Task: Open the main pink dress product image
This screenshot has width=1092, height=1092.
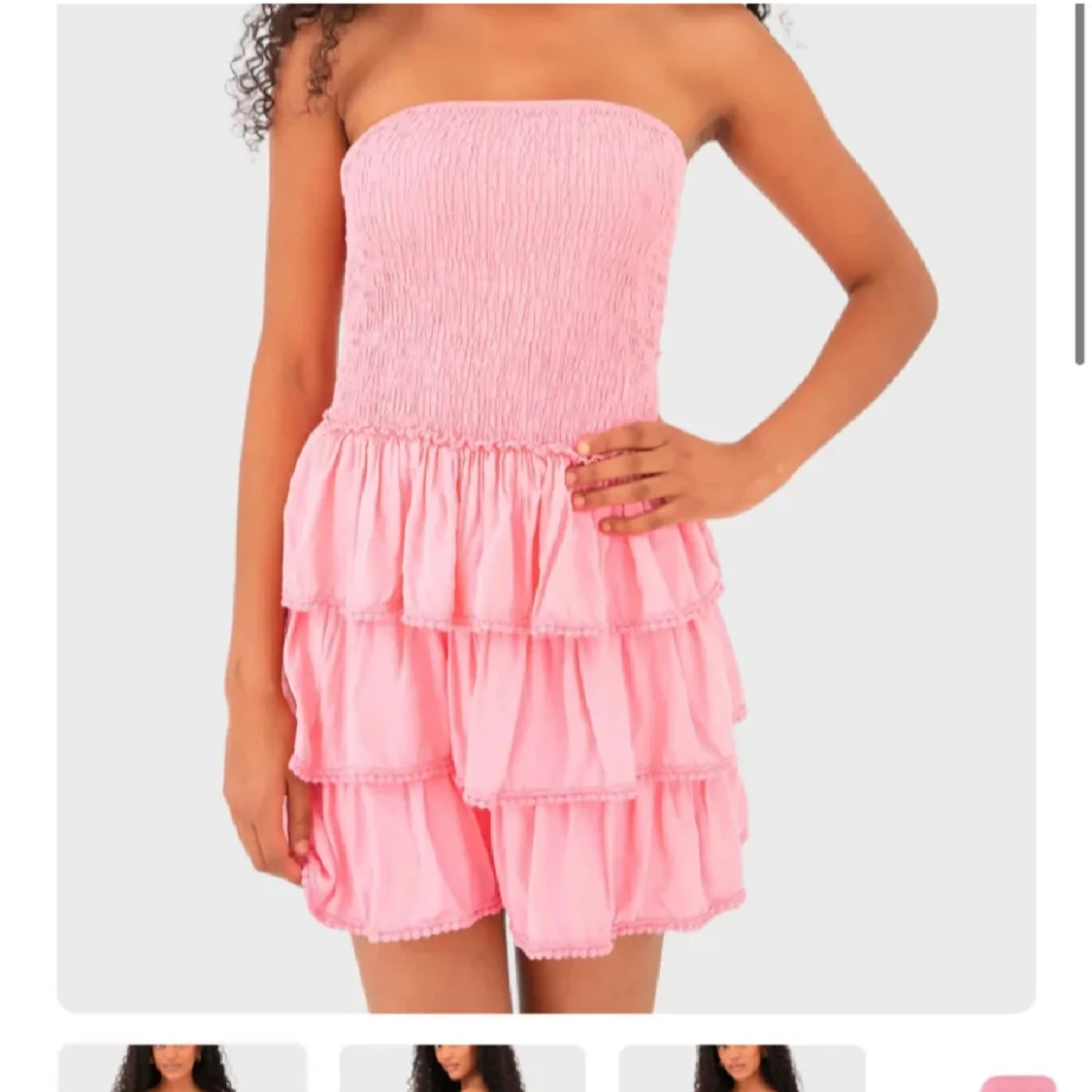Action: pos(546,505)
